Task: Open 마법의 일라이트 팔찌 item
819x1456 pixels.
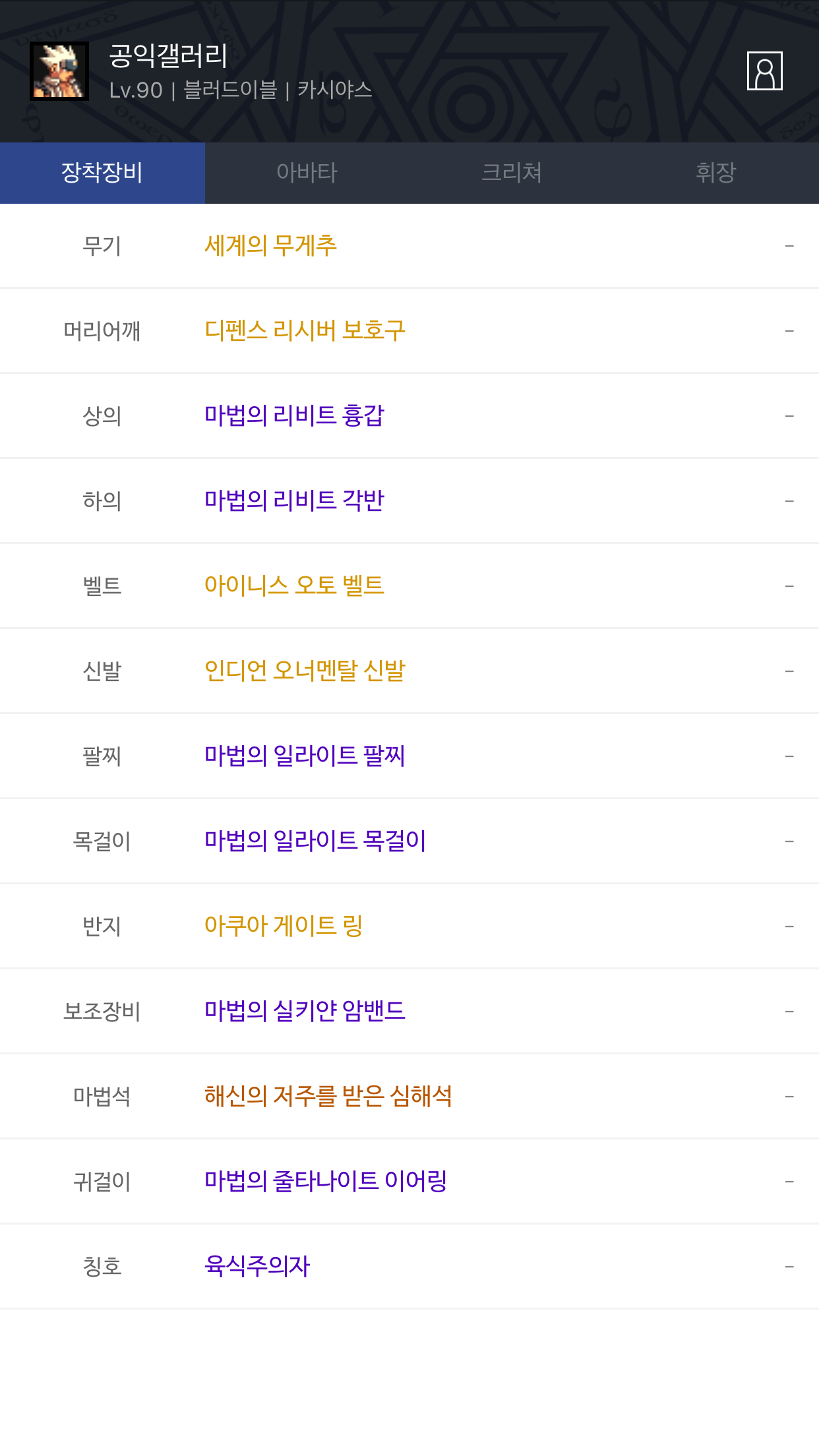Action: coord(305,756)
